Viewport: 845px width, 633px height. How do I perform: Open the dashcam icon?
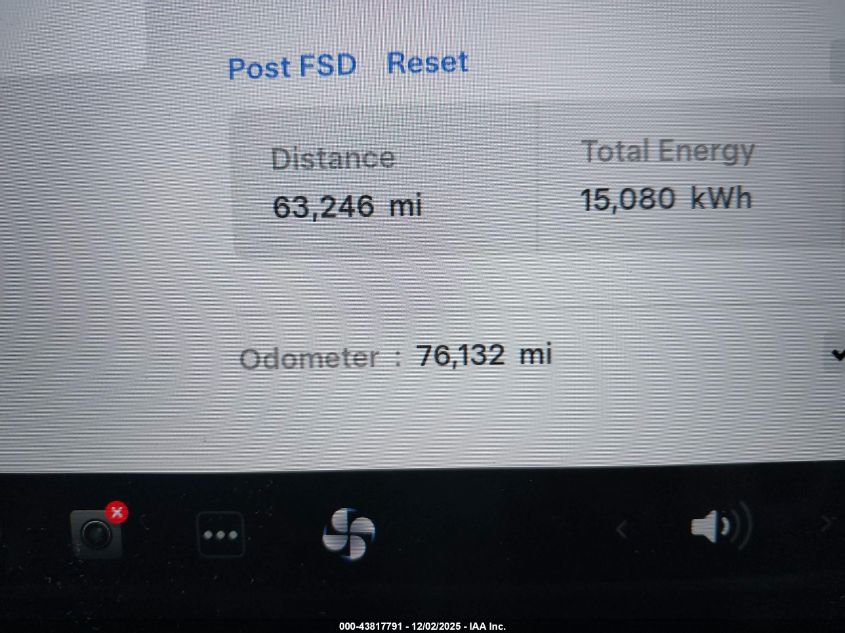(97, 533)
